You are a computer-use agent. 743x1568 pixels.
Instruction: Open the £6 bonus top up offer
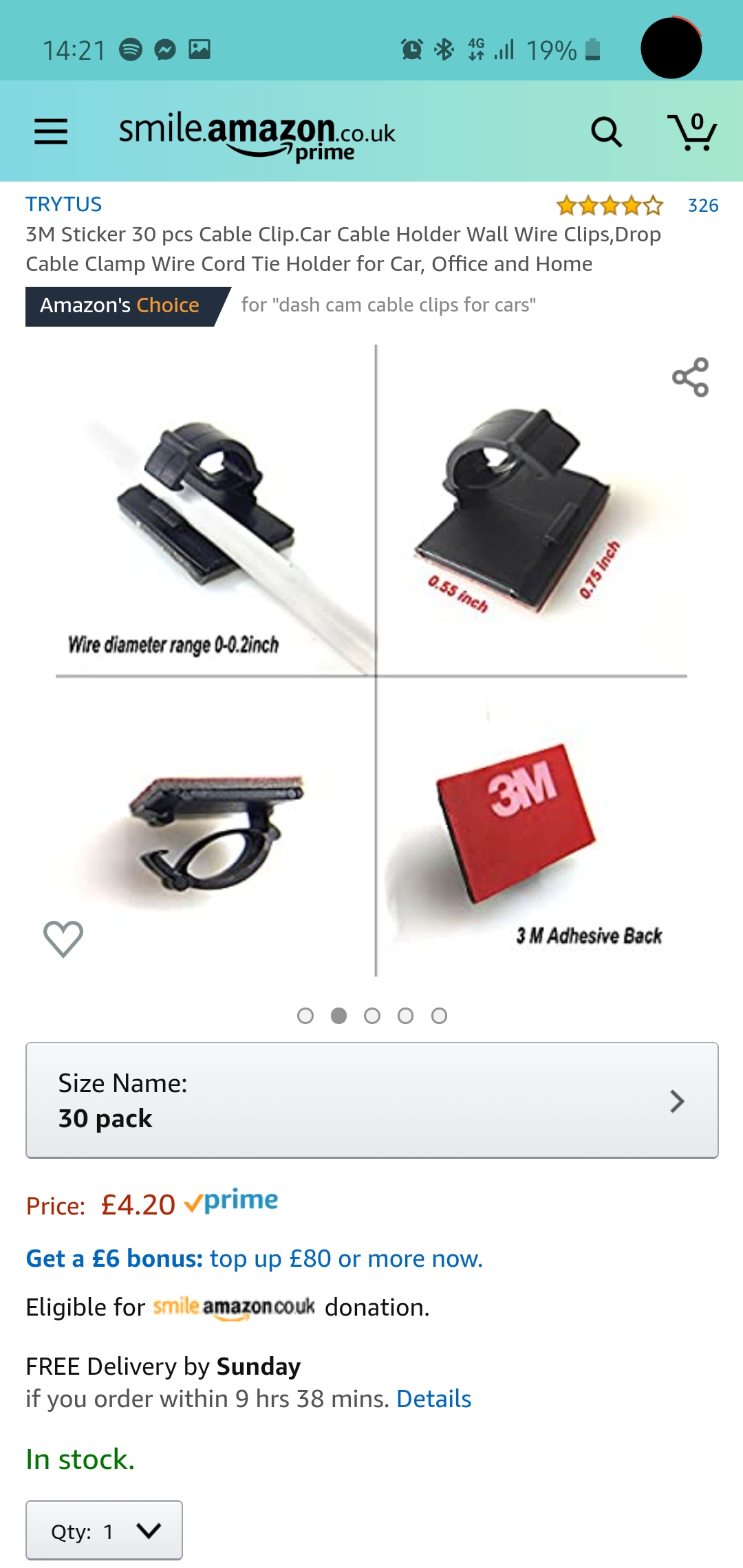point(254,1259)
